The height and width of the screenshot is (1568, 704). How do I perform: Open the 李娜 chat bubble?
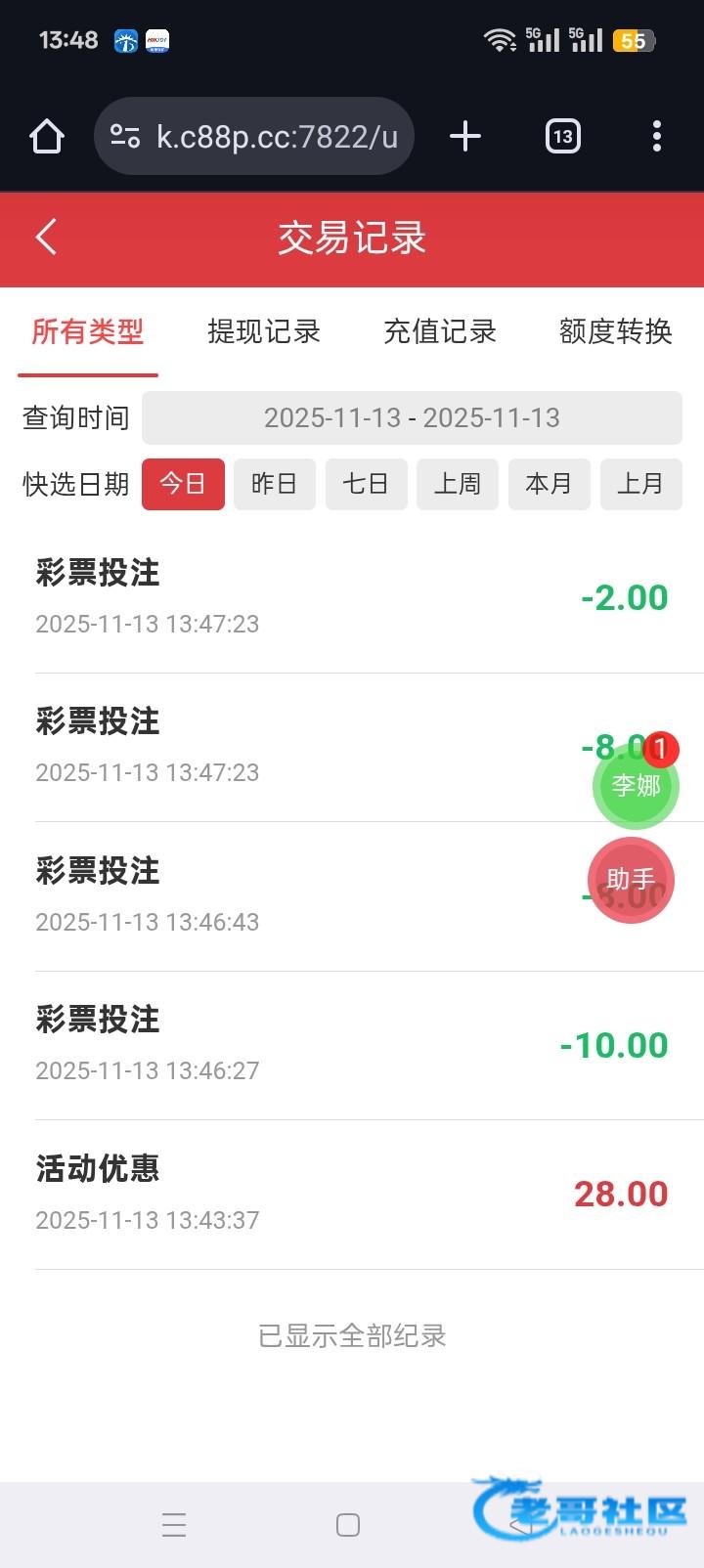pyautogui.click(x=636, y=785)
